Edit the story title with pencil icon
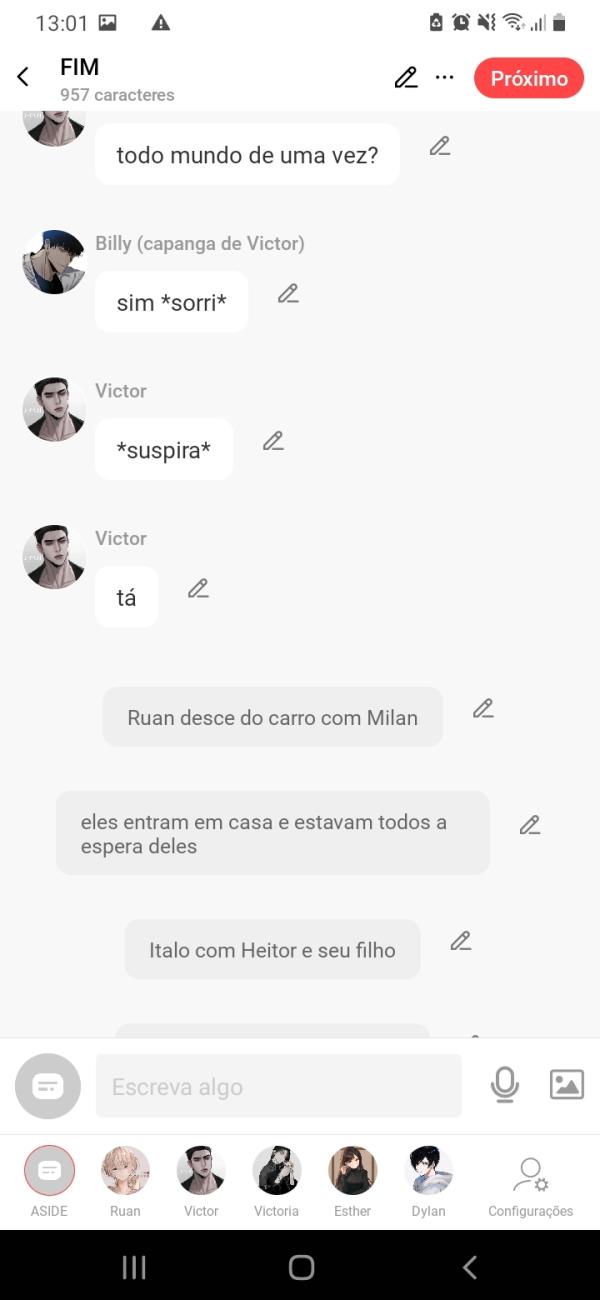The width and height of the screenshot is (600, 1300). tap(405, 78)
